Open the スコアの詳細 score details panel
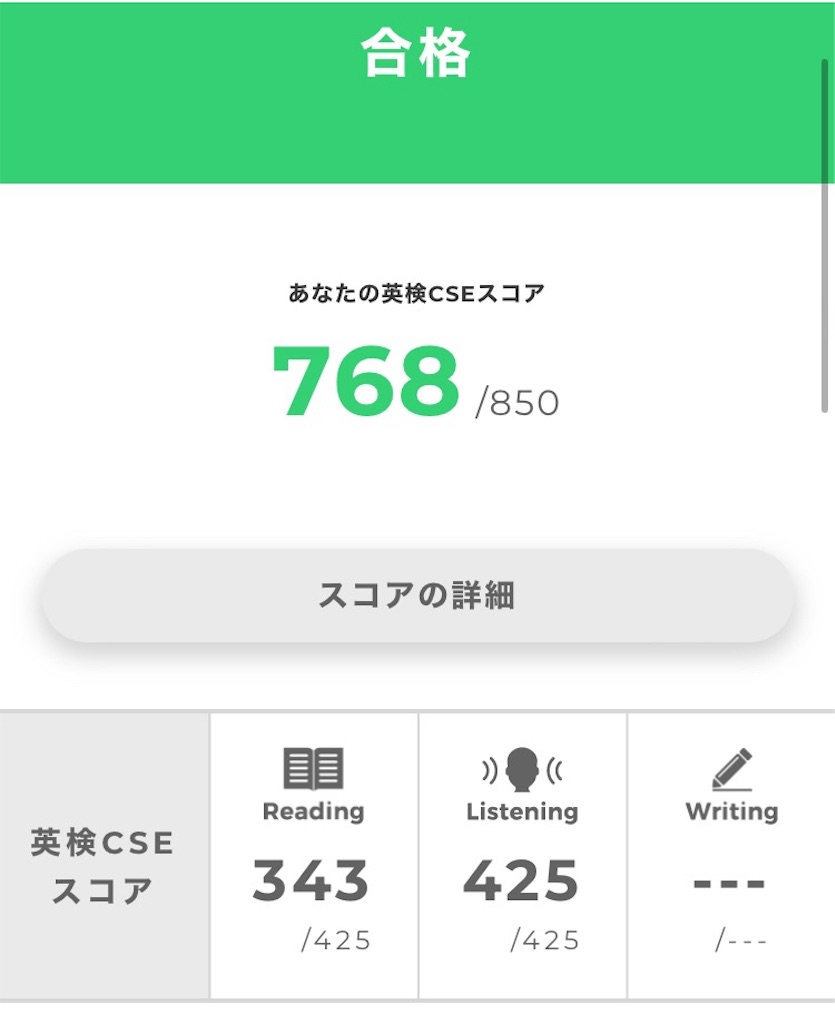This screenshot has width=835, height=1024. (x=417, y=592)
